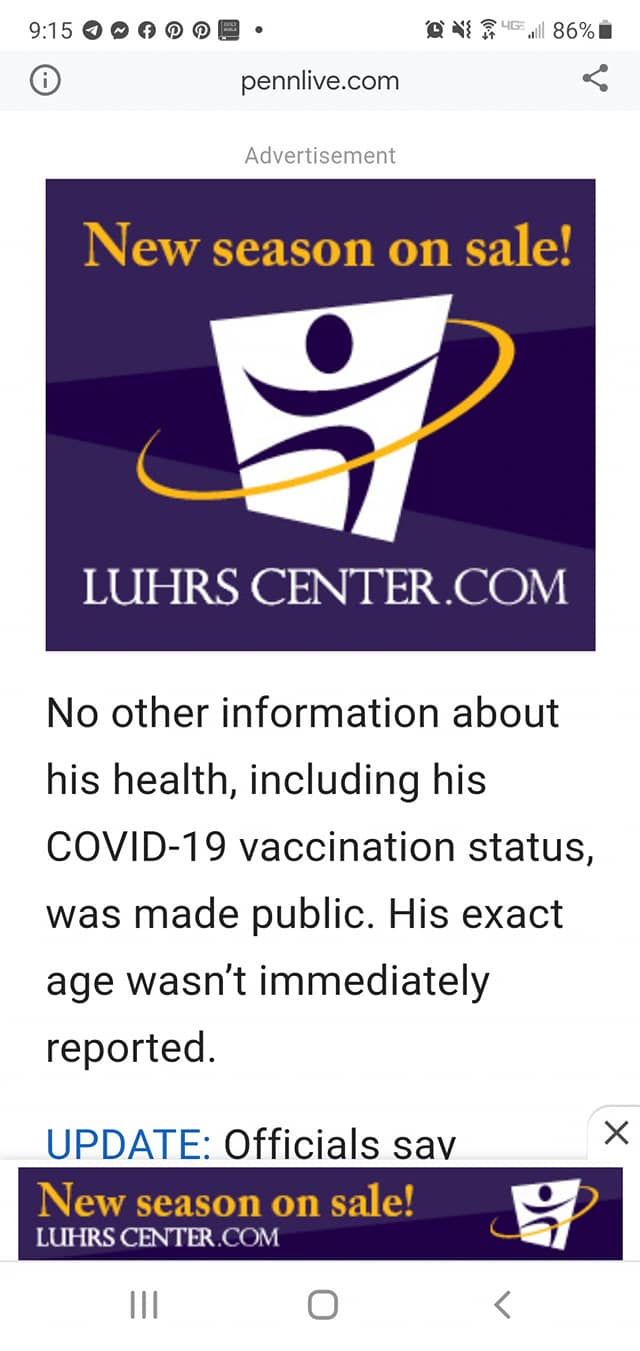Open the bottom Luhrs Center banner ad
The image size is (640, 1351).
[320, 1212]
